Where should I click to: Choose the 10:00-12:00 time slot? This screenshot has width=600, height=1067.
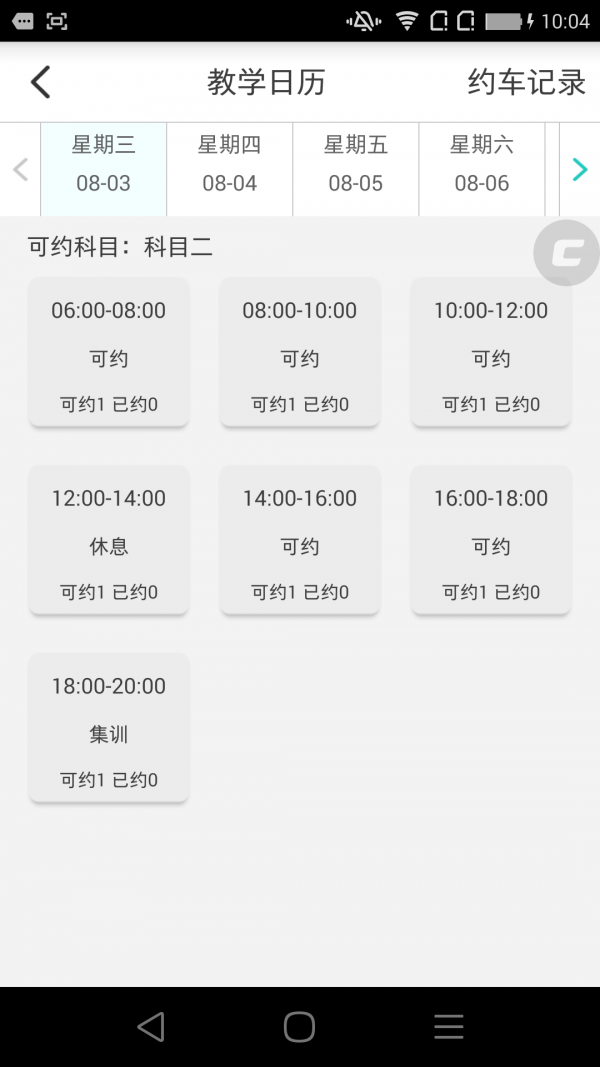tap(491, 354)
